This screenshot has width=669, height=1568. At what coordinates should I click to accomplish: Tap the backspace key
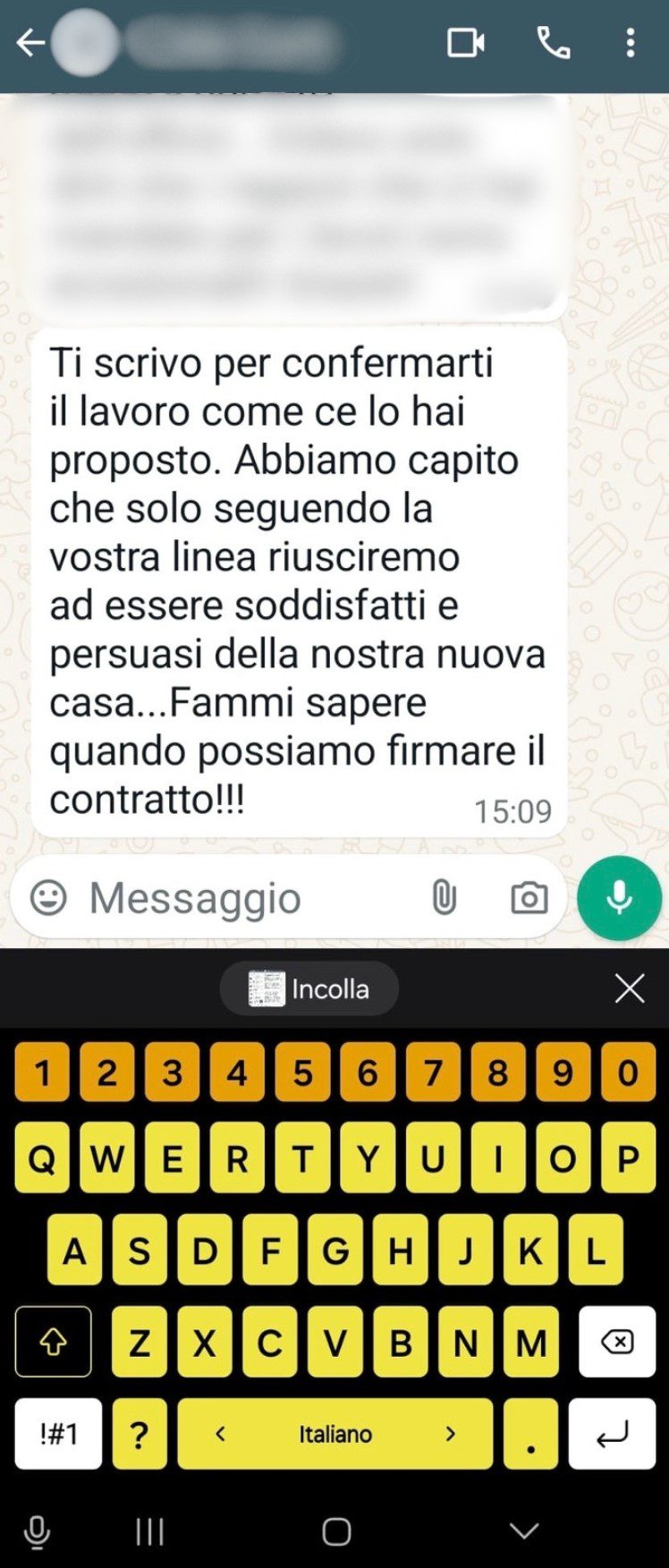617,1341
